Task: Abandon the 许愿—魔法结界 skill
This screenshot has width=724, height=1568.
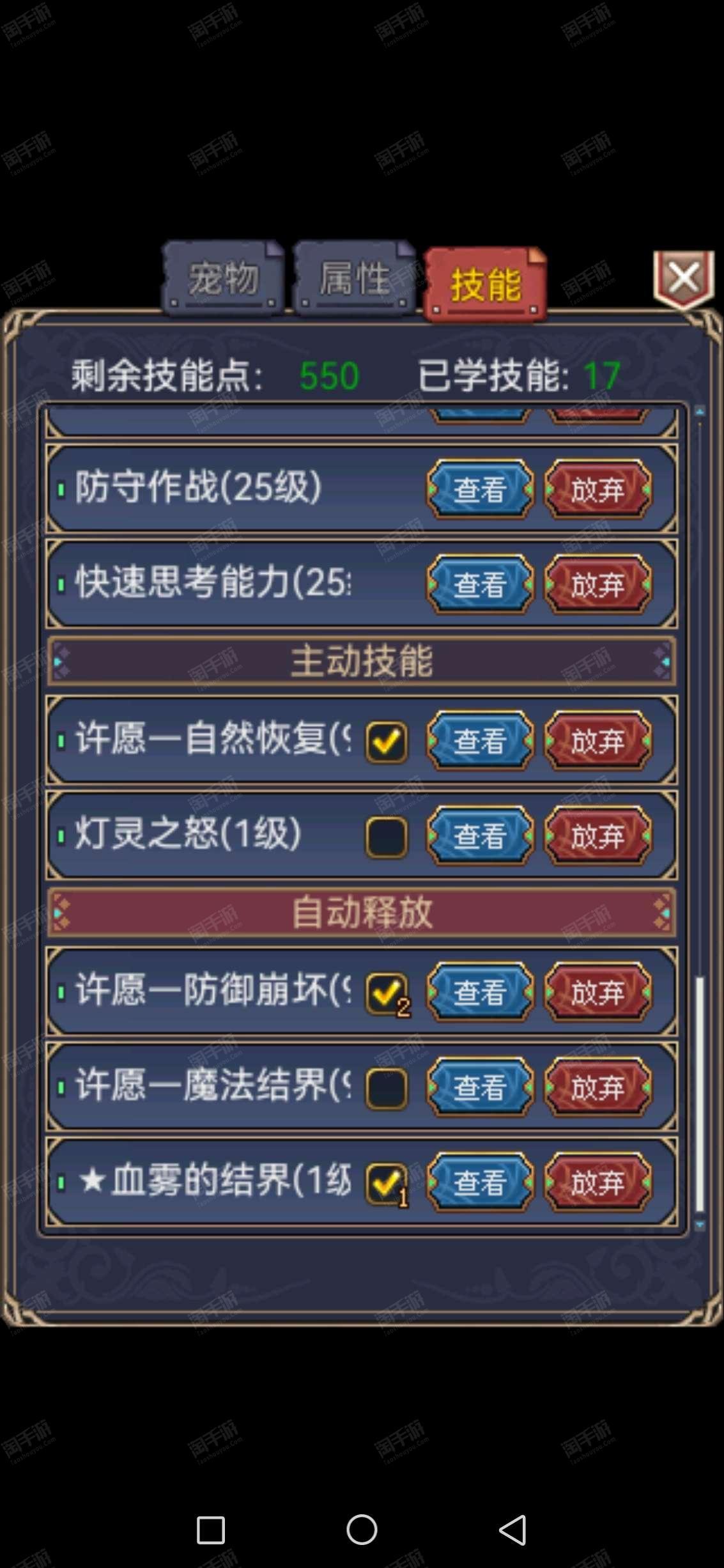Action: [598, 1087]
